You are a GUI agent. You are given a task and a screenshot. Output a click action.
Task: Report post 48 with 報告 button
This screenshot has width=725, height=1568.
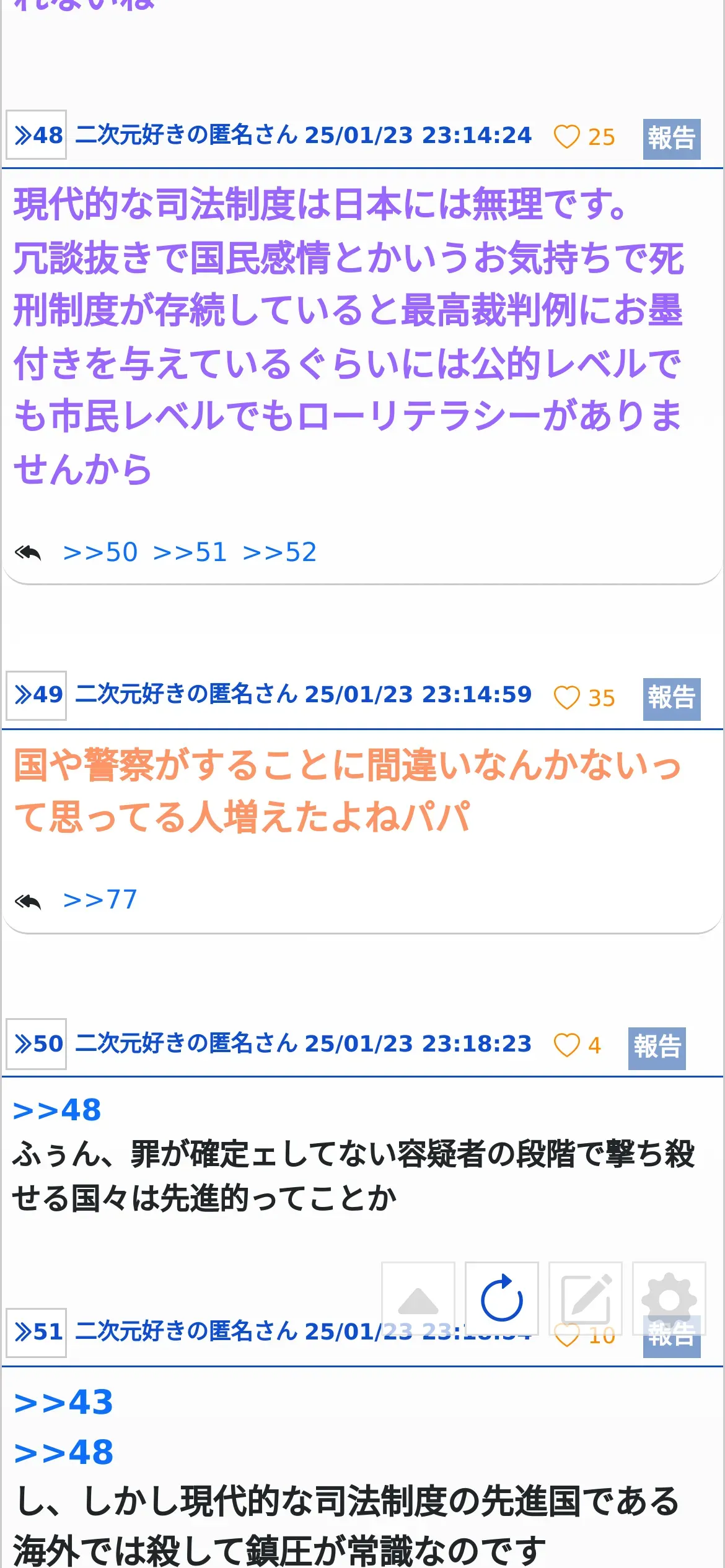671,139
